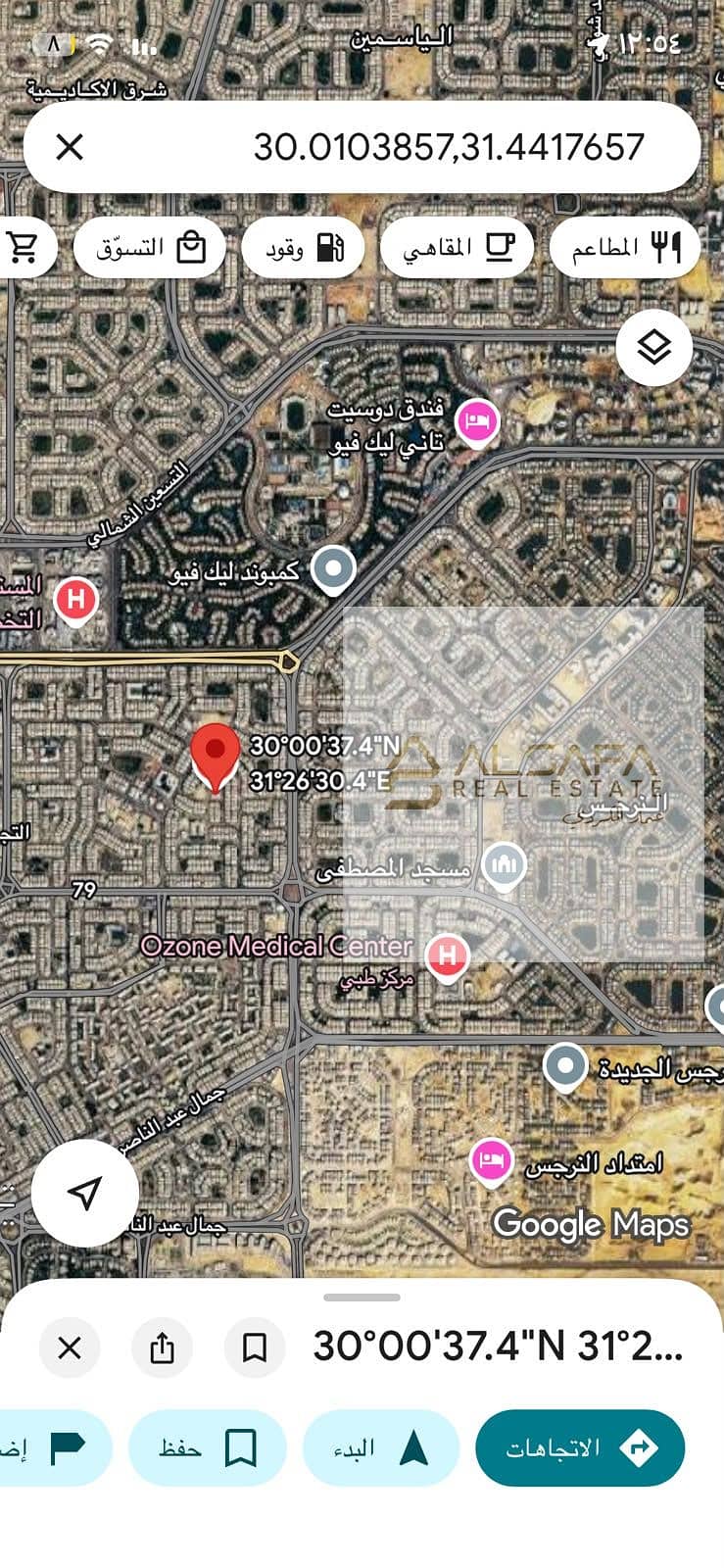Viewport: 724px width, 1568px height.
Task: Choose the التسوّق (shopping) chip
Action: (x=149, y=248)
